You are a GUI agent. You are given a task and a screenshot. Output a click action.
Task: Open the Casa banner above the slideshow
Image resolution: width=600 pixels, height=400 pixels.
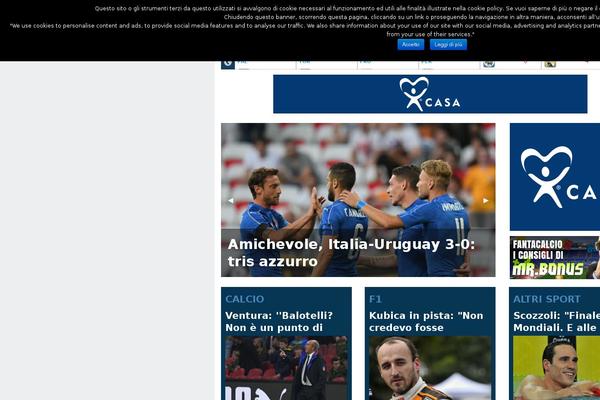pos(430,94)
